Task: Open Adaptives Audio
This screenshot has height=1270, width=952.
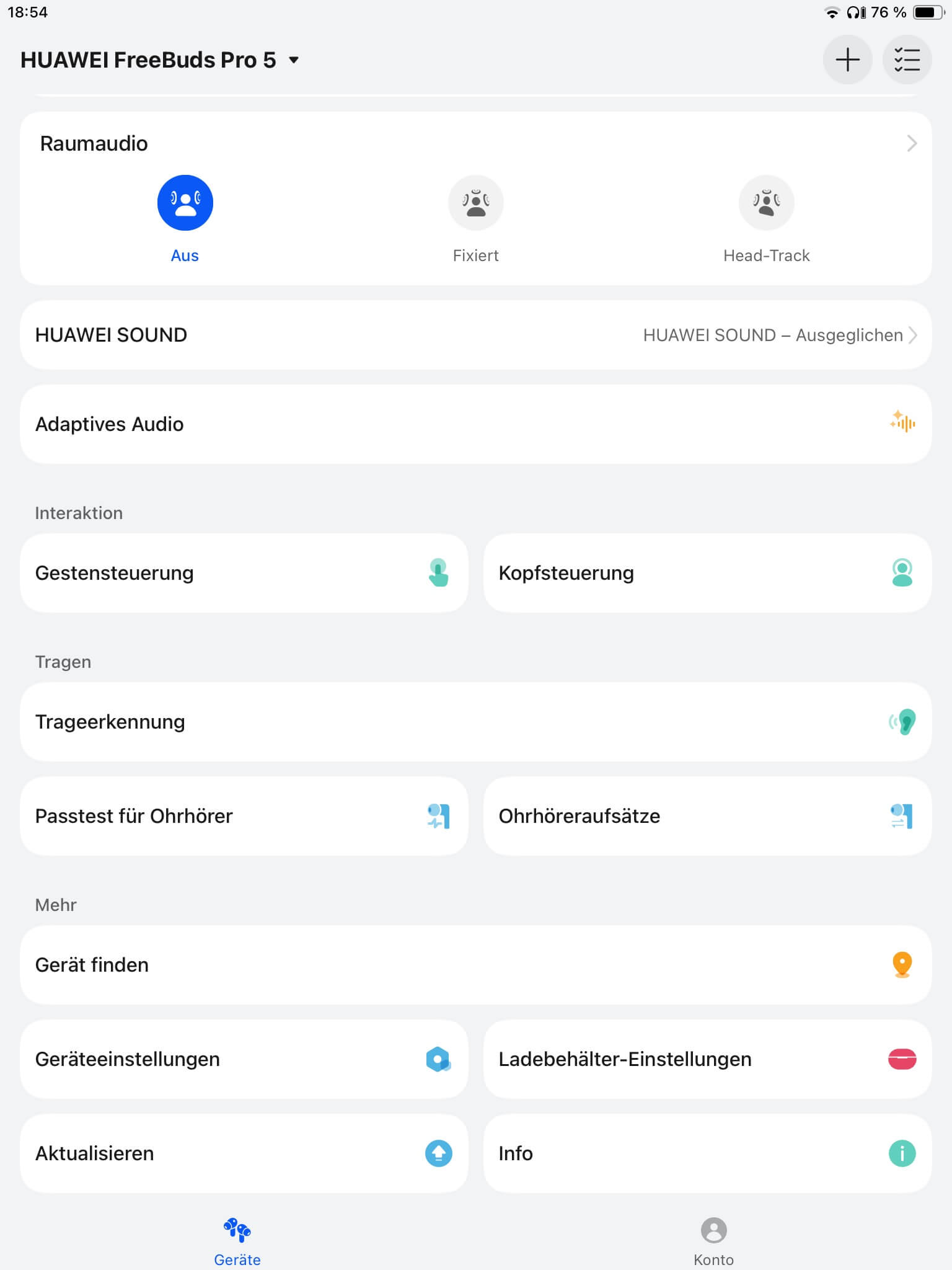Action: [x=475, y=424]
